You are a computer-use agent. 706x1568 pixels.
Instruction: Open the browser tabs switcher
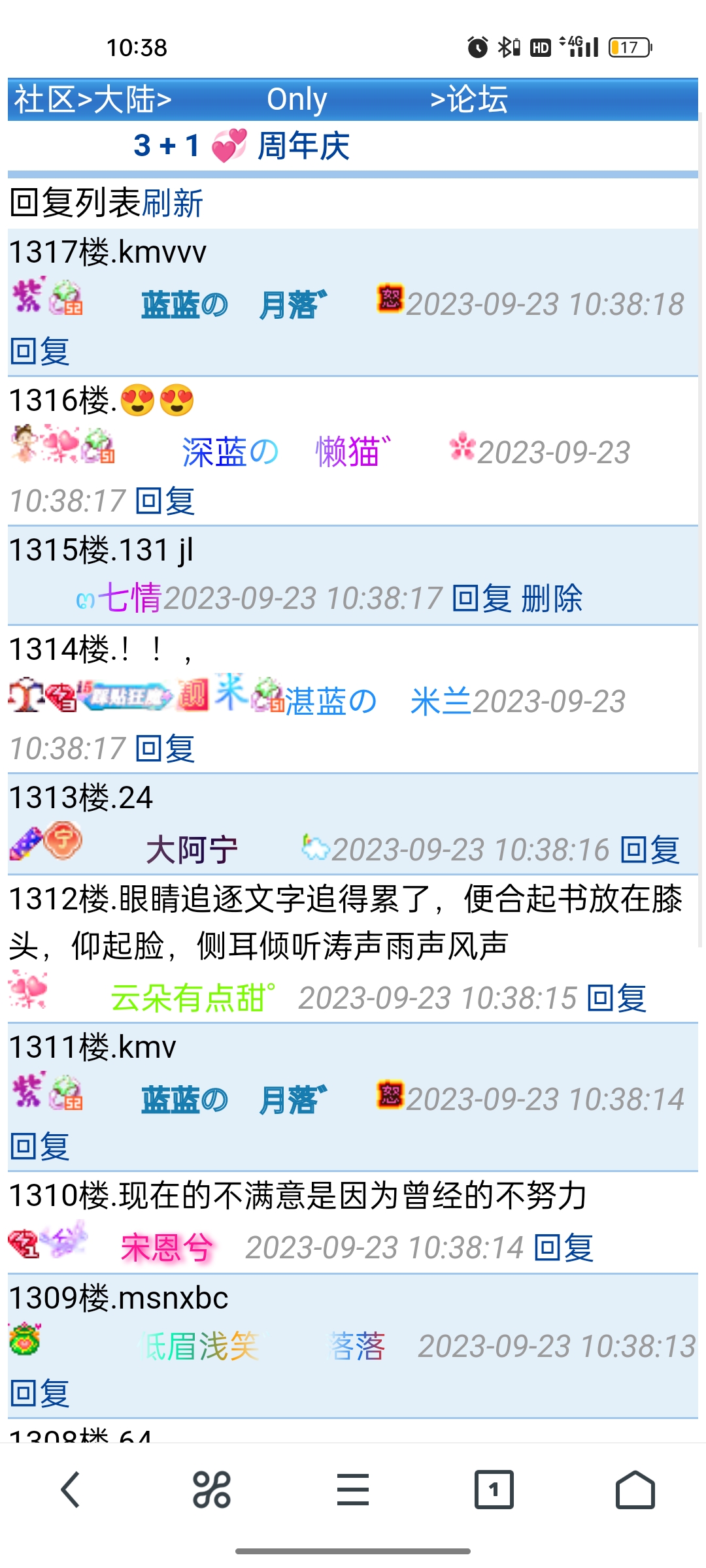[494, 1490]
